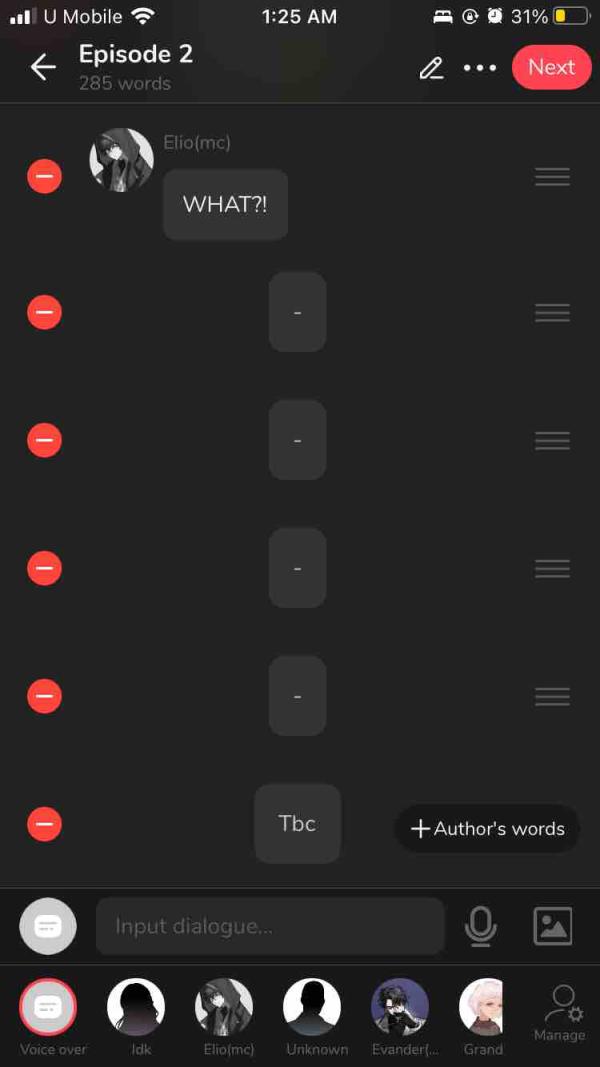Open the three-dot overflow menu
This screenshot has width=600, height=1067.
480,68
